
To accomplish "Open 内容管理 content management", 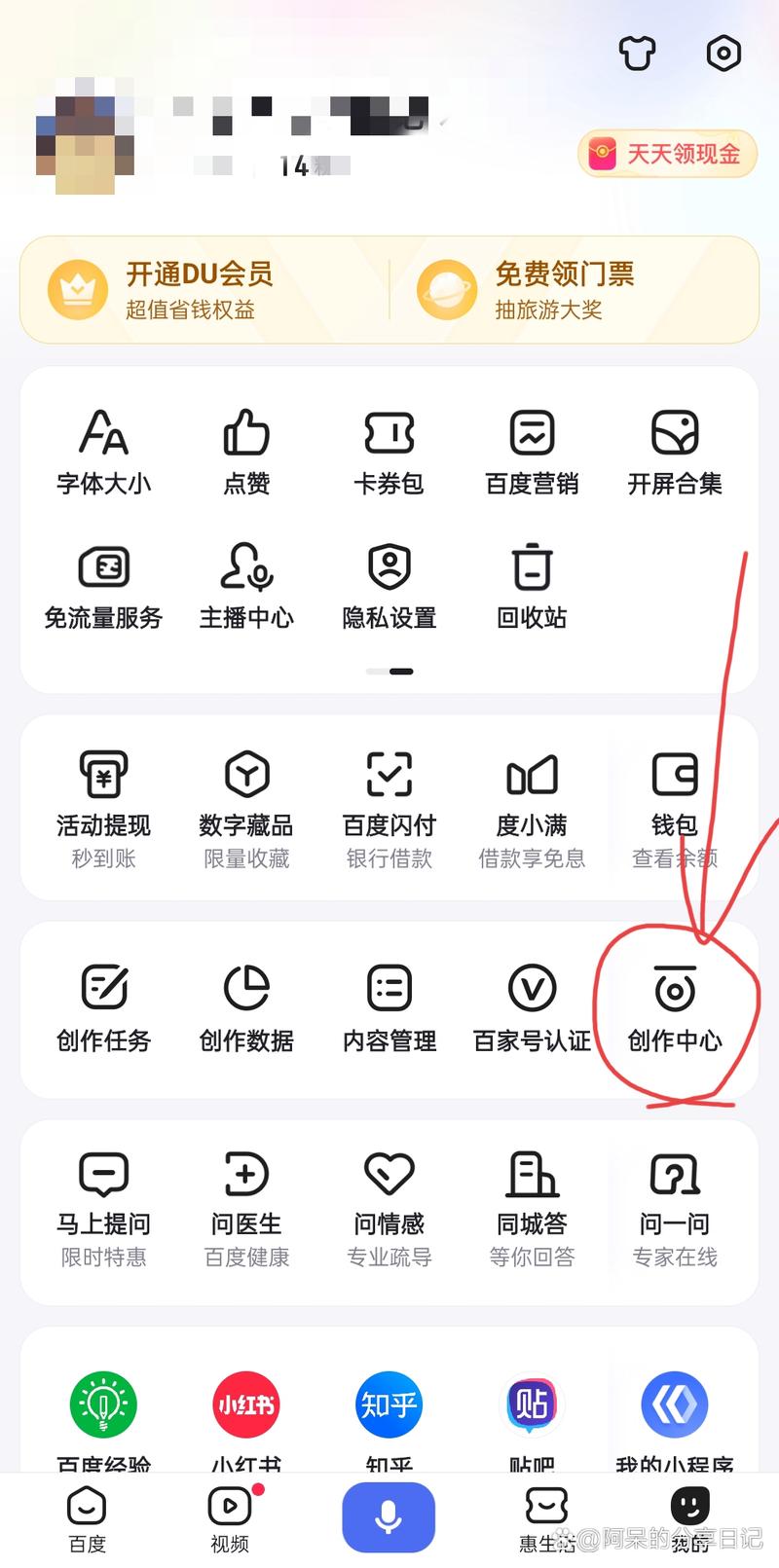I will pos(389,1003).
